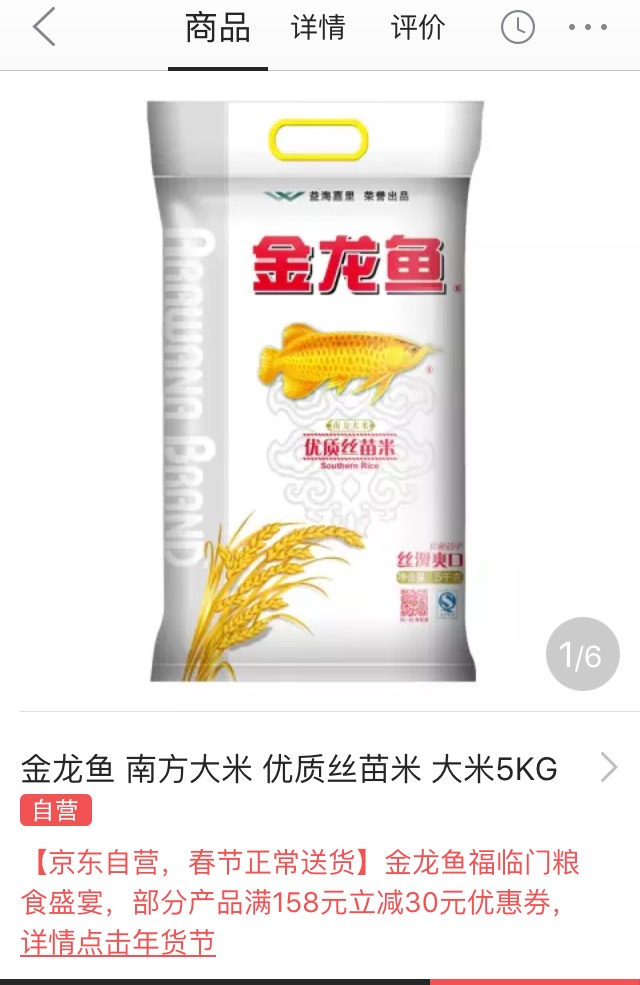Go back using the arrow icon
Screen dimensions: 640x985
44,28
